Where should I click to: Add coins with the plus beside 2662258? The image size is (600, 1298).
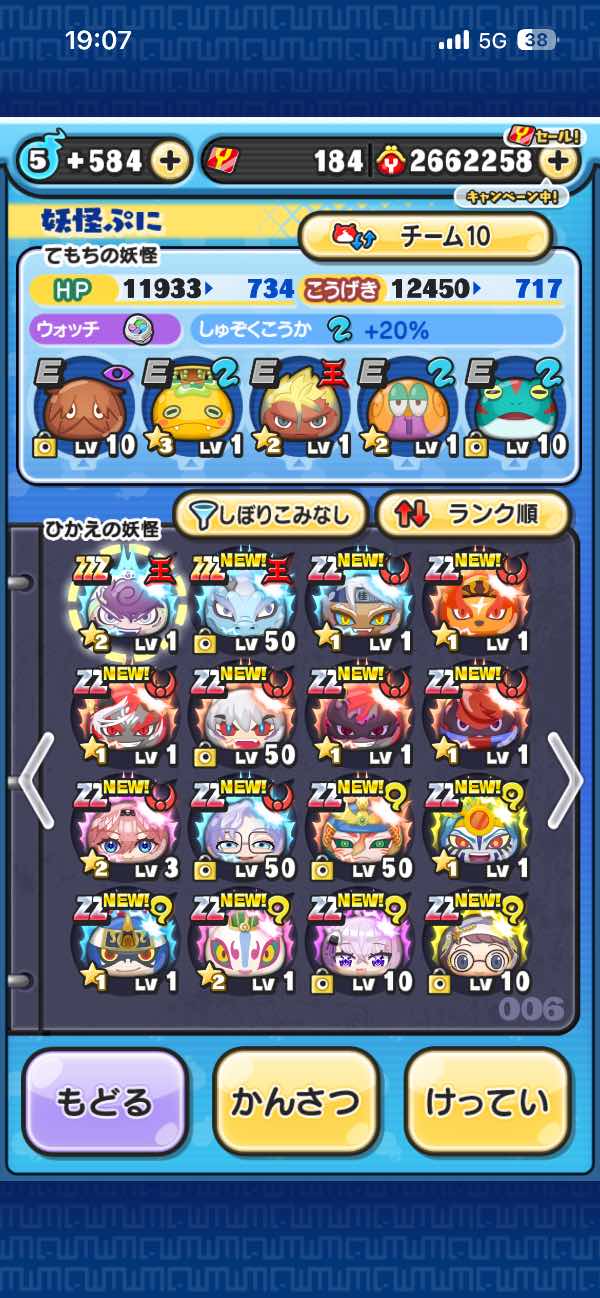[561, 161]
